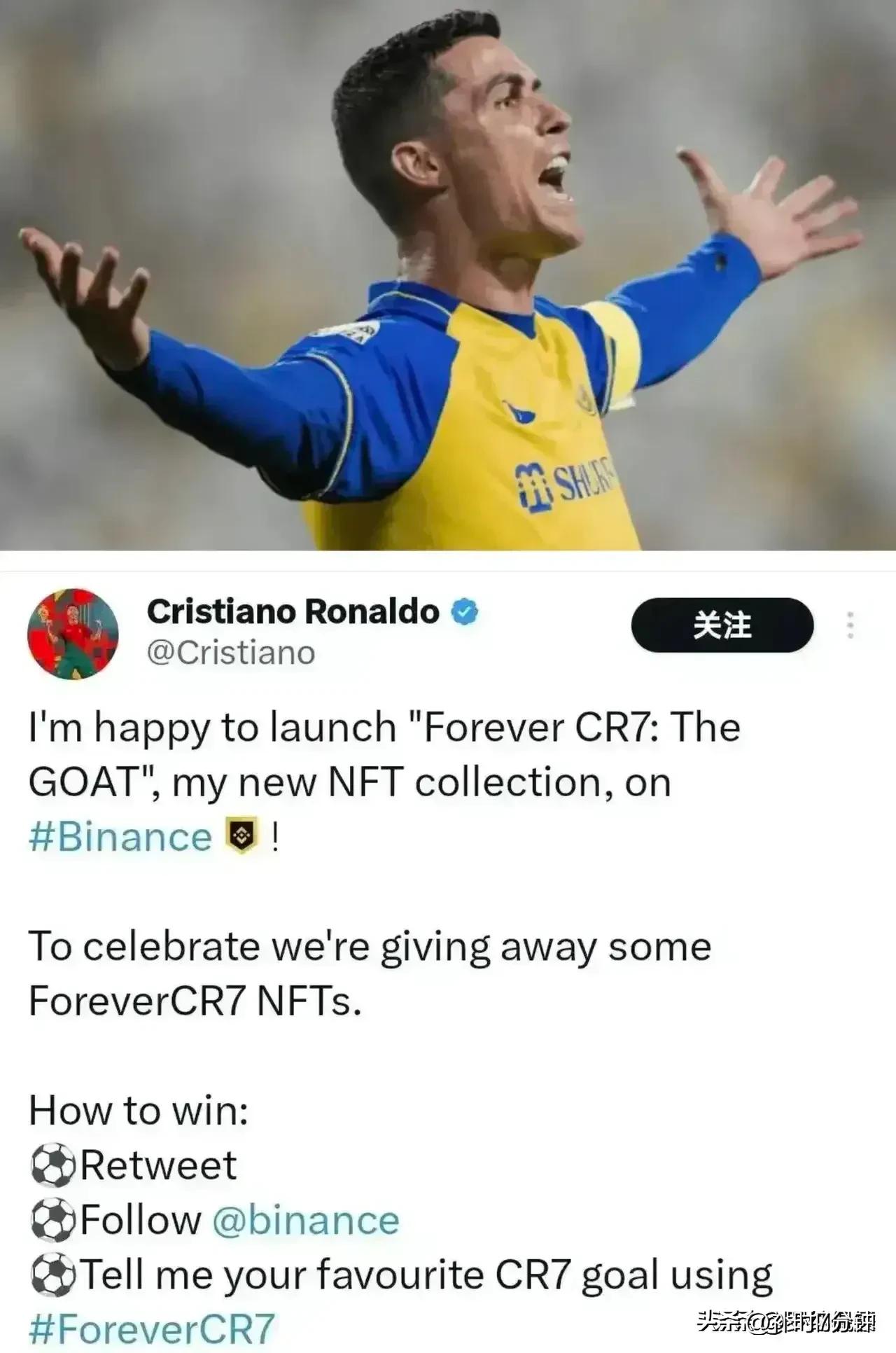Open the @binance mention link
Image resolution: width=896 pixels, height=1353 pixels.
coord(306,1221)
